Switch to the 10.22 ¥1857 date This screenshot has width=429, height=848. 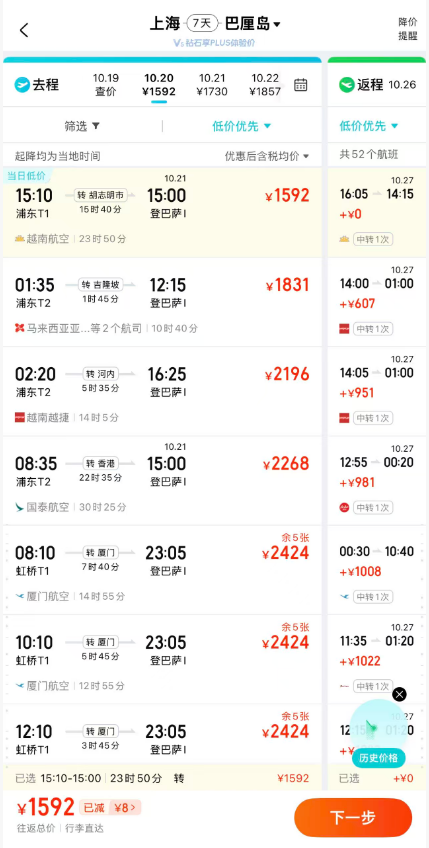pos(265,85)
